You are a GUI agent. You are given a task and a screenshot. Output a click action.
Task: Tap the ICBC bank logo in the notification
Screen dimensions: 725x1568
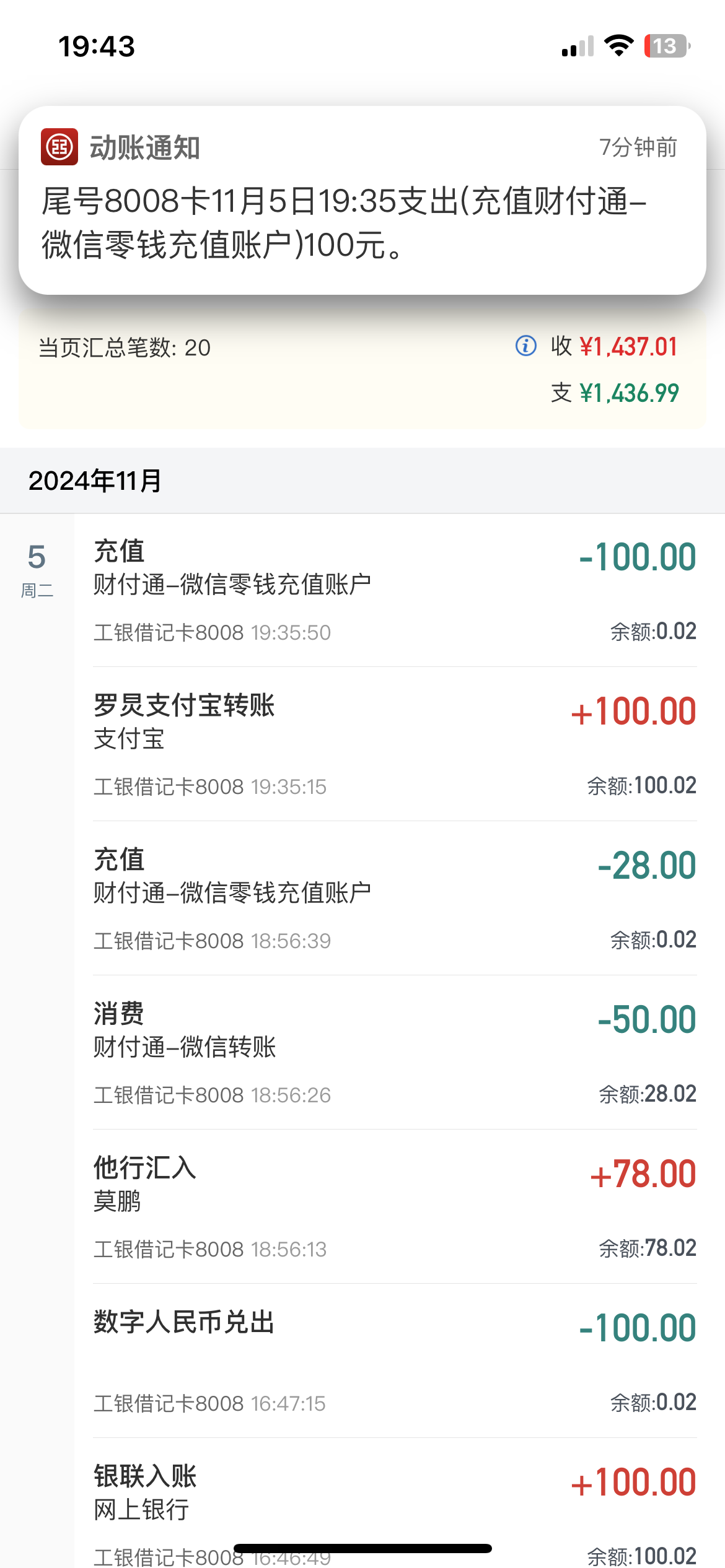point(59,147)
